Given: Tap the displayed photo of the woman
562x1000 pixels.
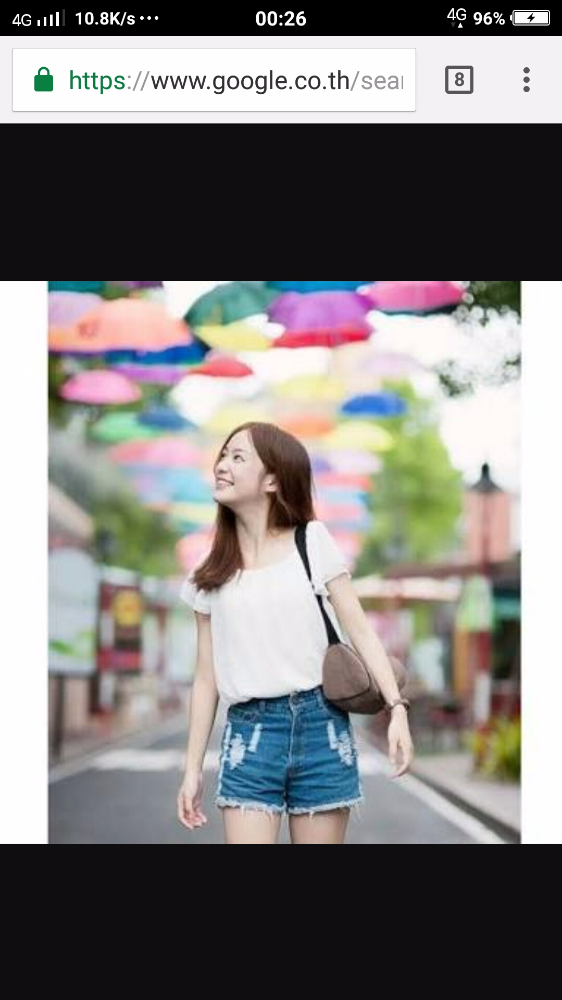Looking at the screenshot, I should [285, 562].
